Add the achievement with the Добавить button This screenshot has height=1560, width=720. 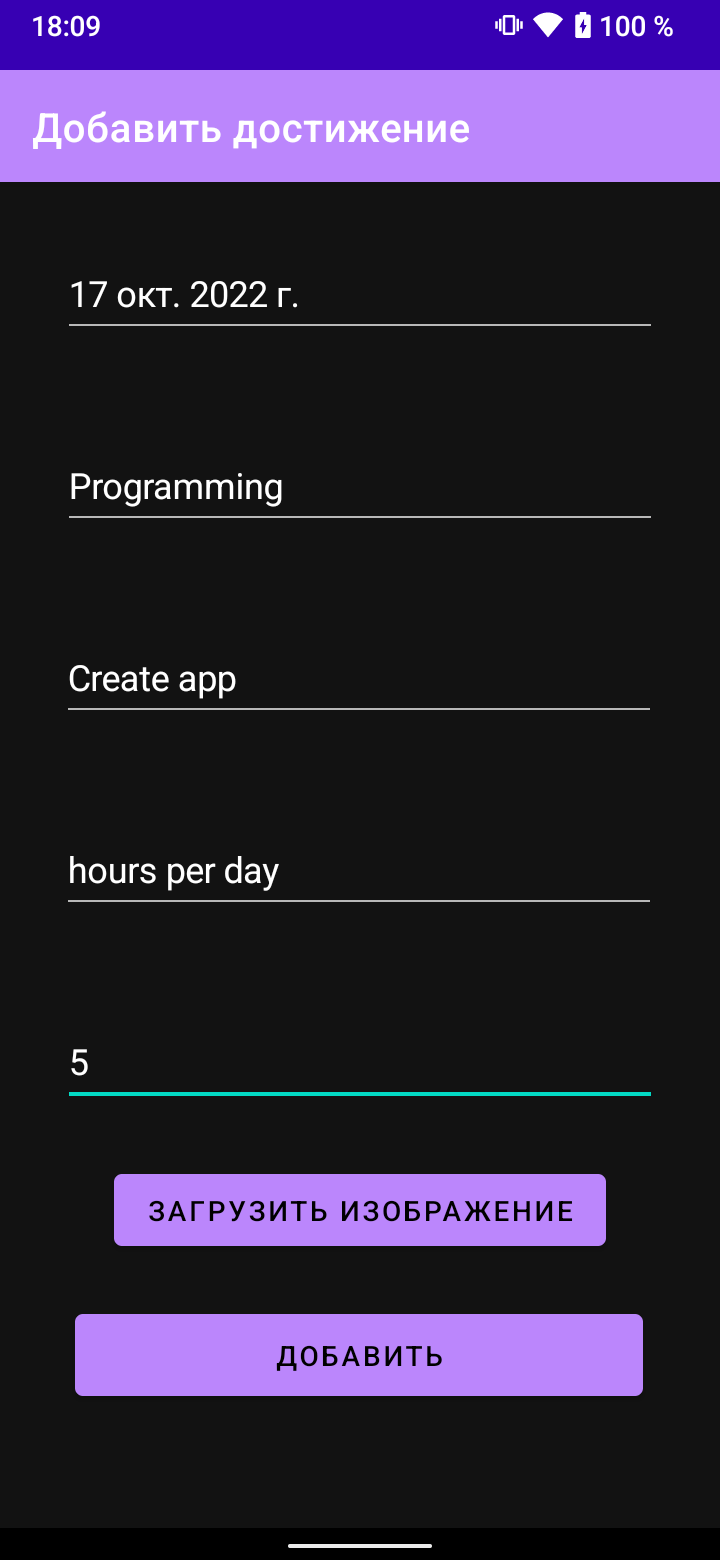coord(359,1355)
